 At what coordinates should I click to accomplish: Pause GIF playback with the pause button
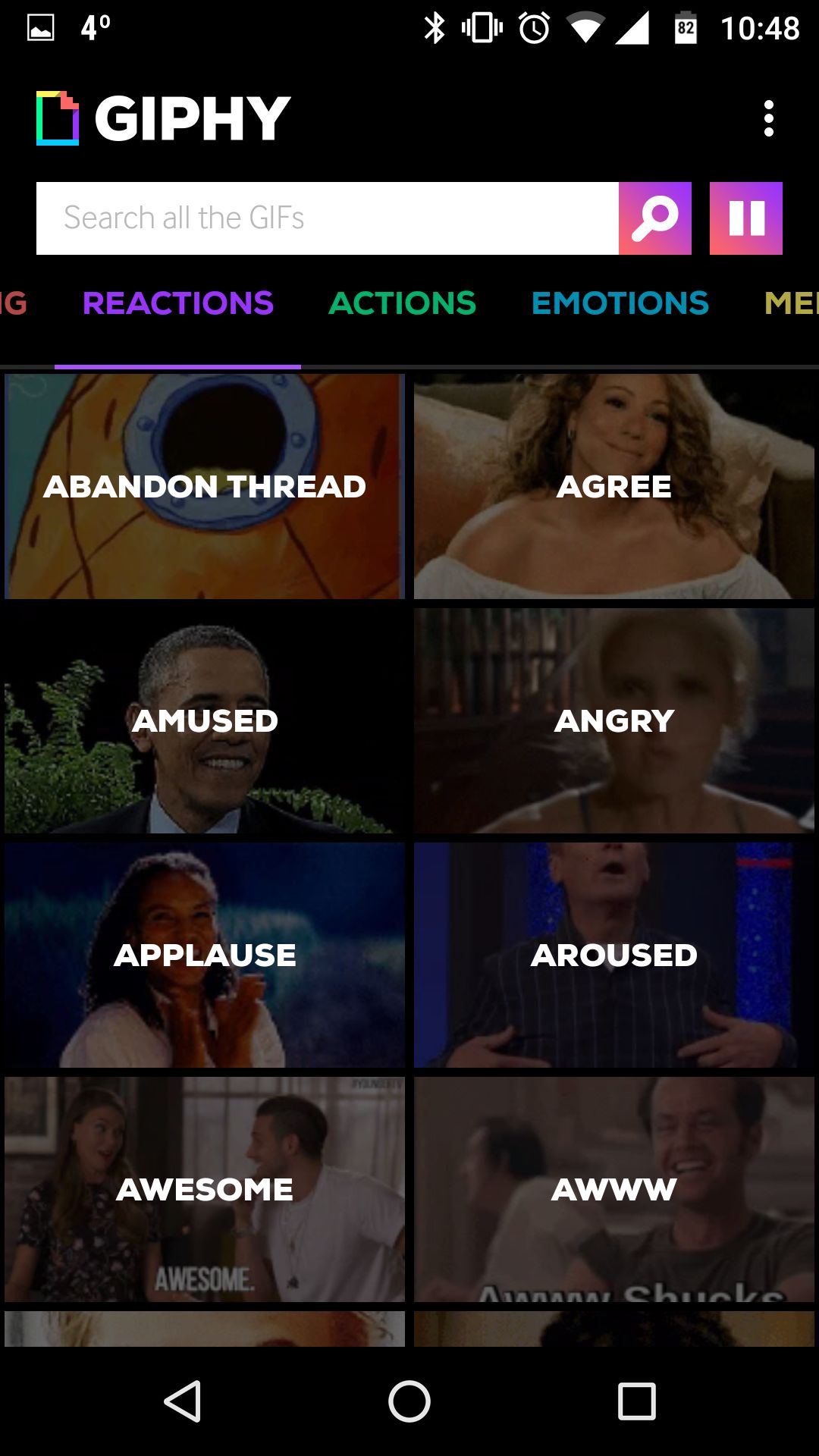coord(746,218)
